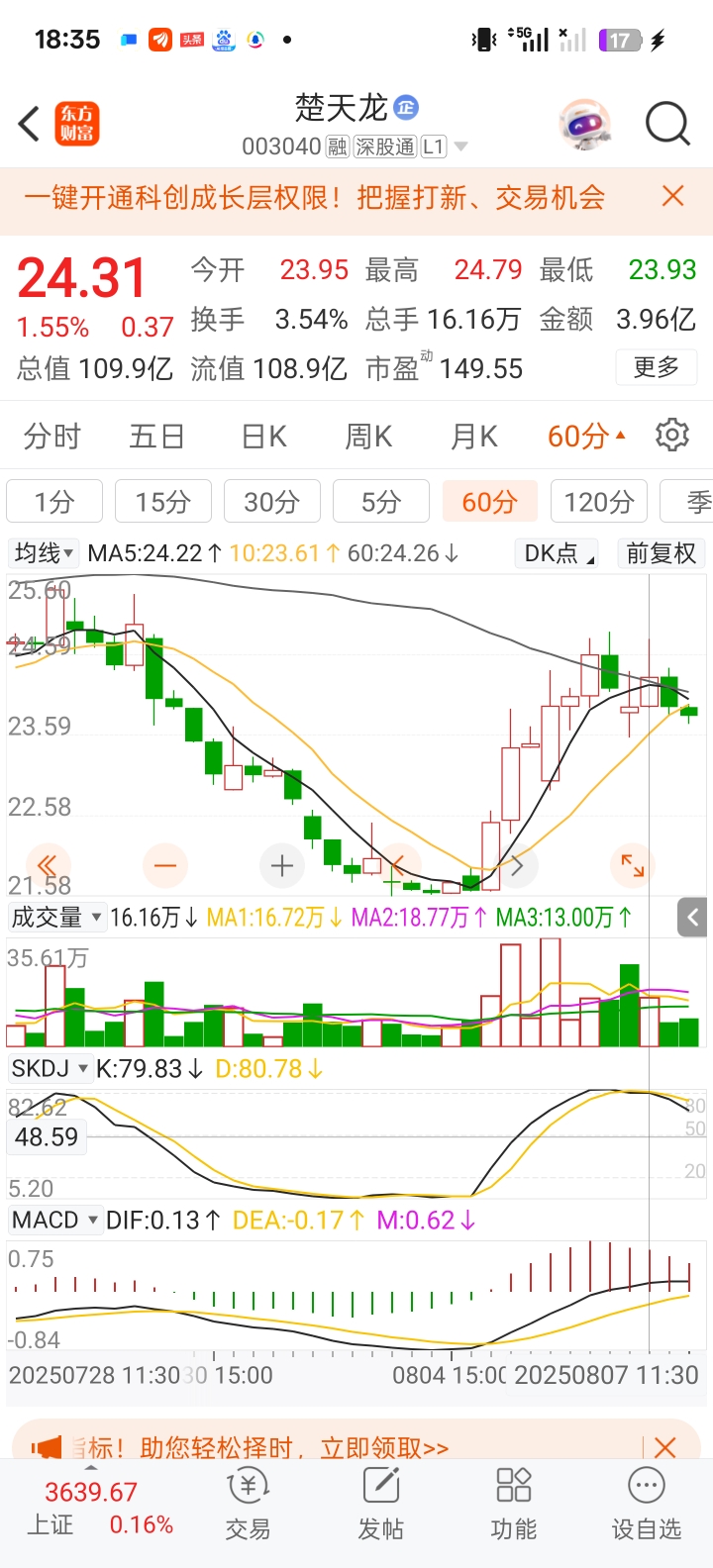
Task: Zoom out the K-line chart
Action: coord(165,866)
